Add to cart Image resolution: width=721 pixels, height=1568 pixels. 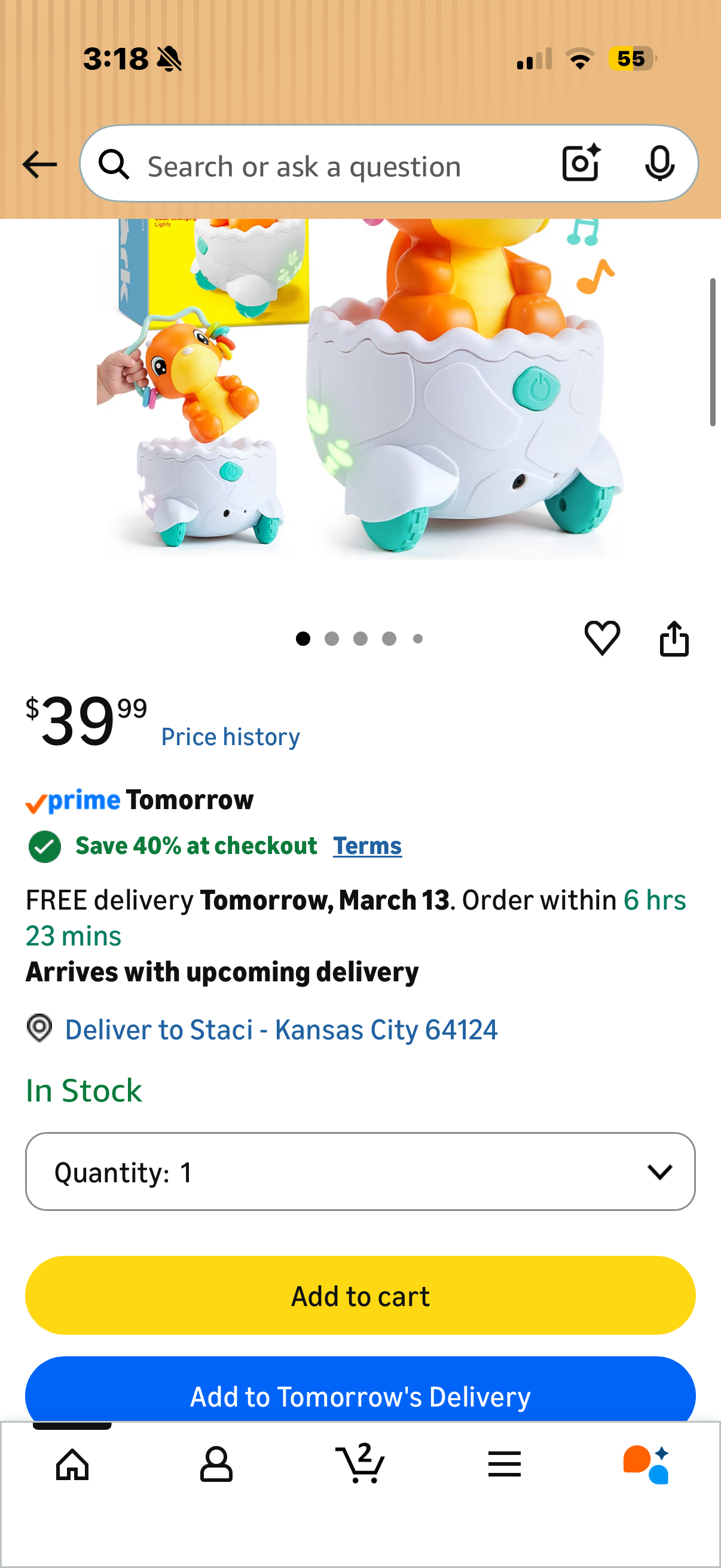coord(360,1295)
